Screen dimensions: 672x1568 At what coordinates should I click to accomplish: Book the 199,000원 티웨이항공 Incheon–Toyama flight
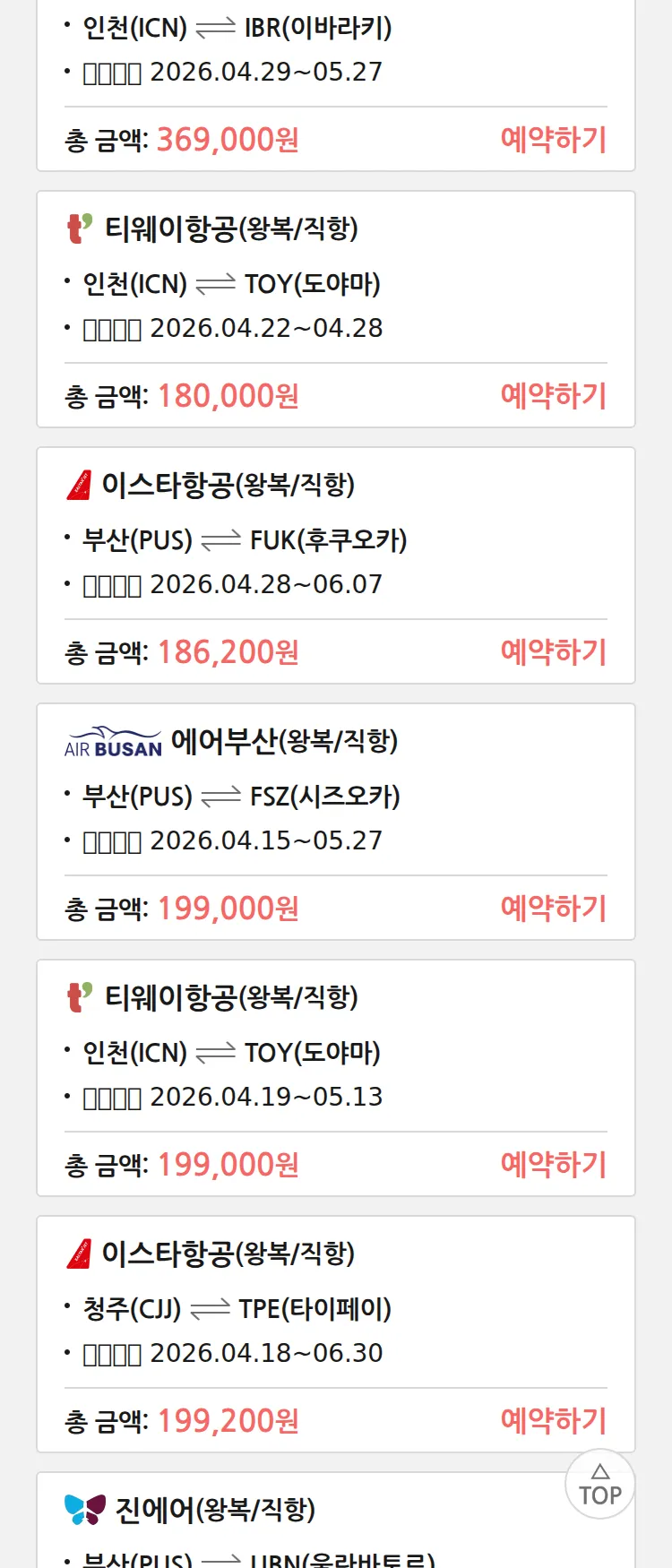pos(553,1165)
